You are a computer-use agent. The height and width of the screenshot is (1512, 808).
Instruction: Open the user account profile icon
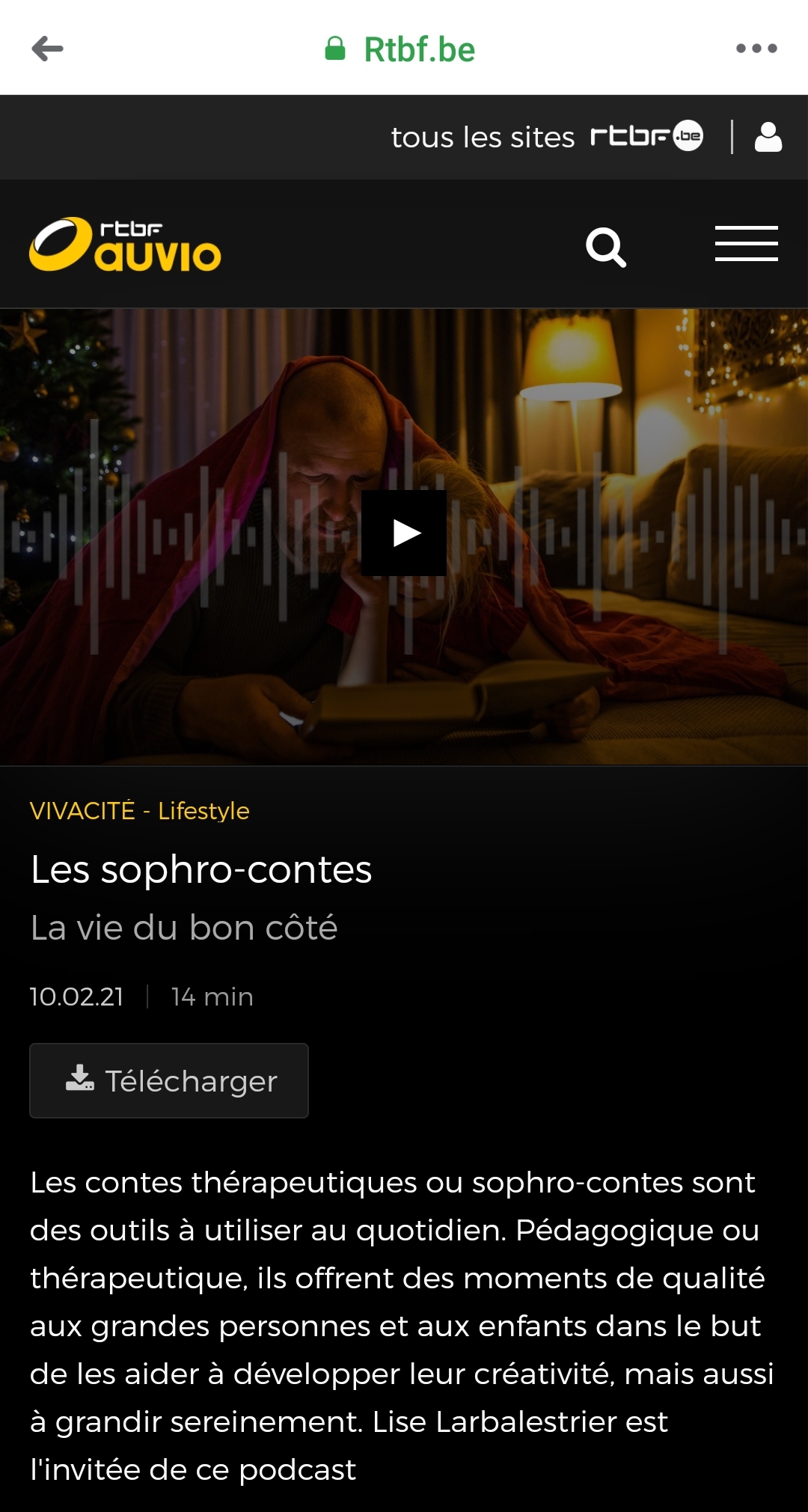click(768, 137)
